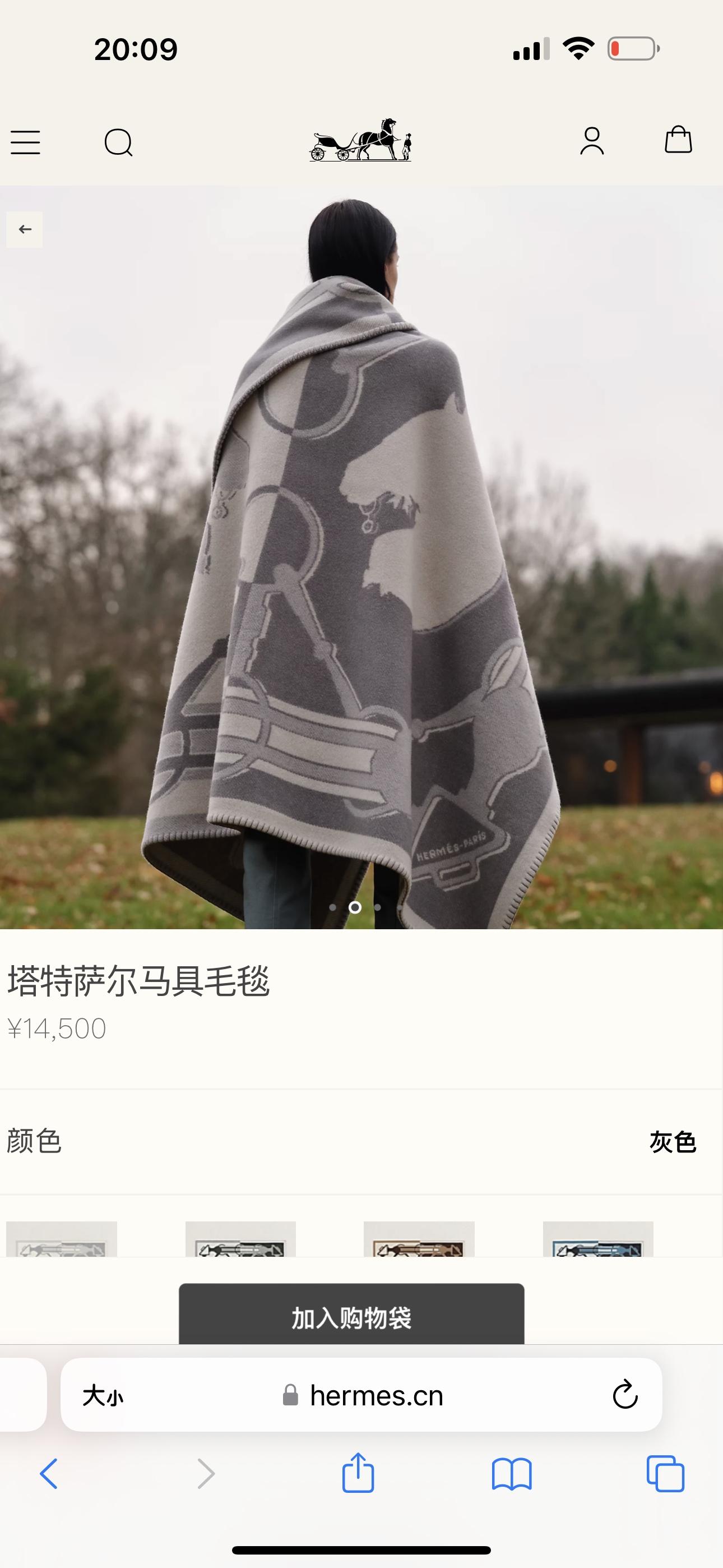Pick the brown blanket color swatch
The width and height of the screenshot is (723, 1568).
[419, 1239]
